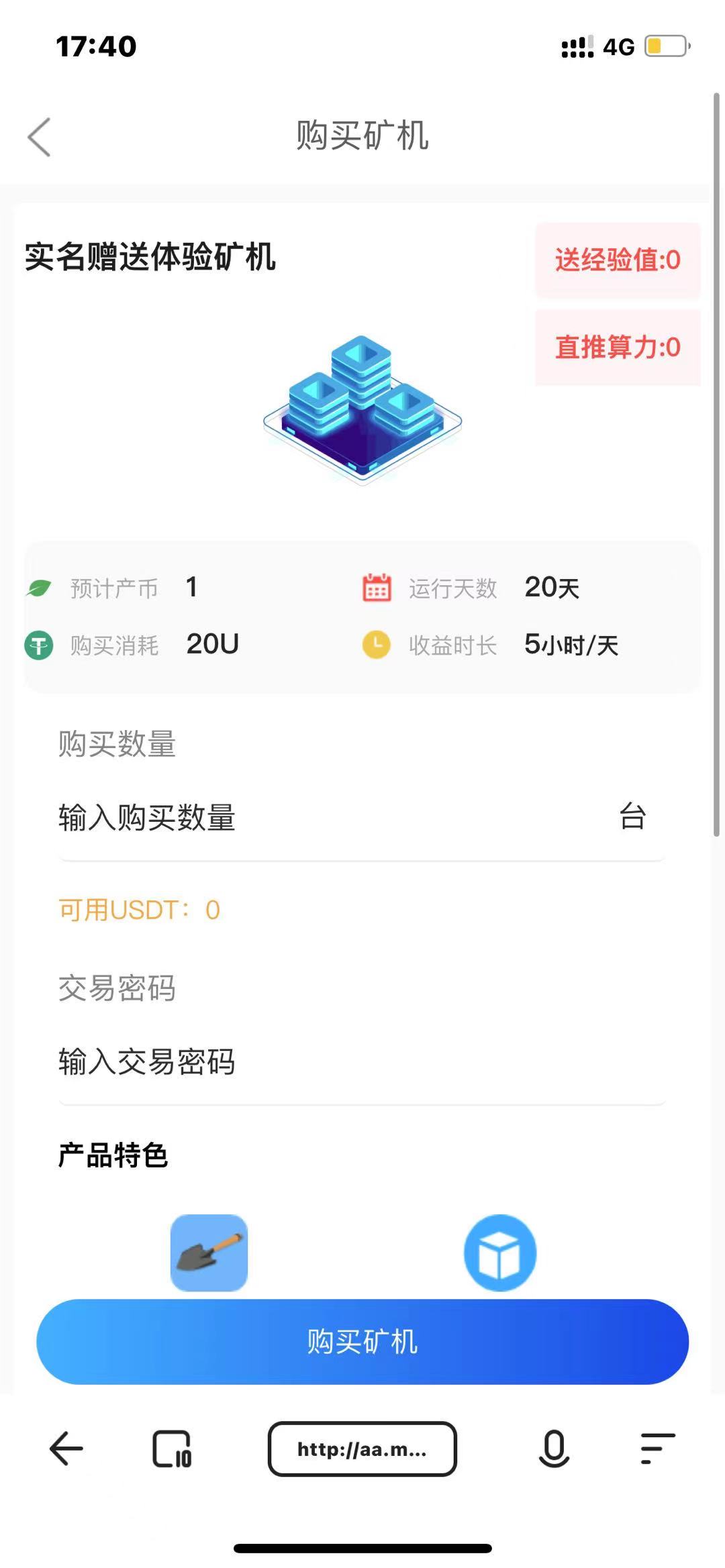Open the browser menu
This screenshot has height=1568, width=725.
coord(657,1449)
